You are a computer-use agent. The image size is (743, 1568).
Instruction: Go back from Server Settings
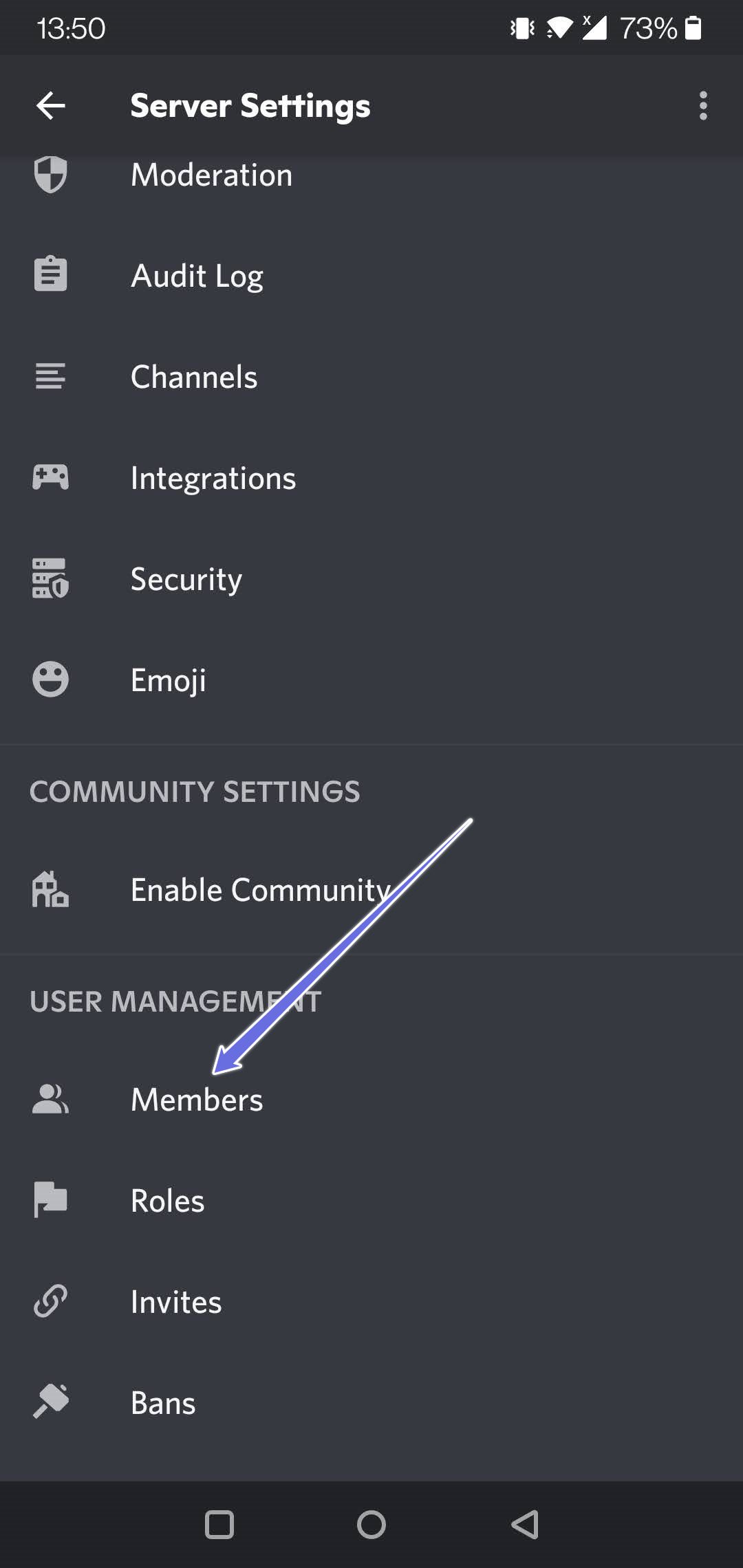[50, 105]
